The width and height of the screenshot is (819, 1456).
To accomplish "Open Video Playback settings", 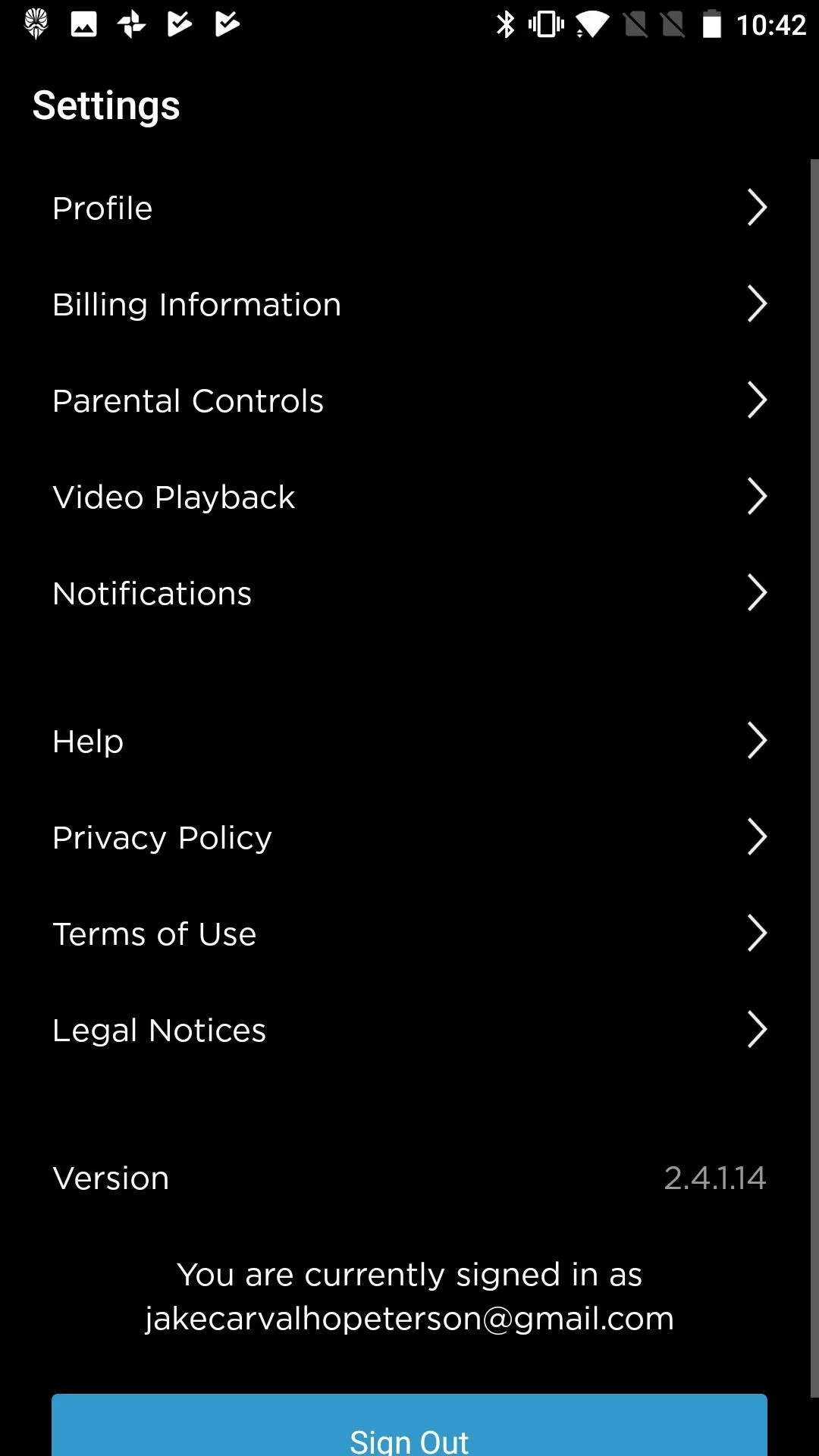I will coord(409,497).
